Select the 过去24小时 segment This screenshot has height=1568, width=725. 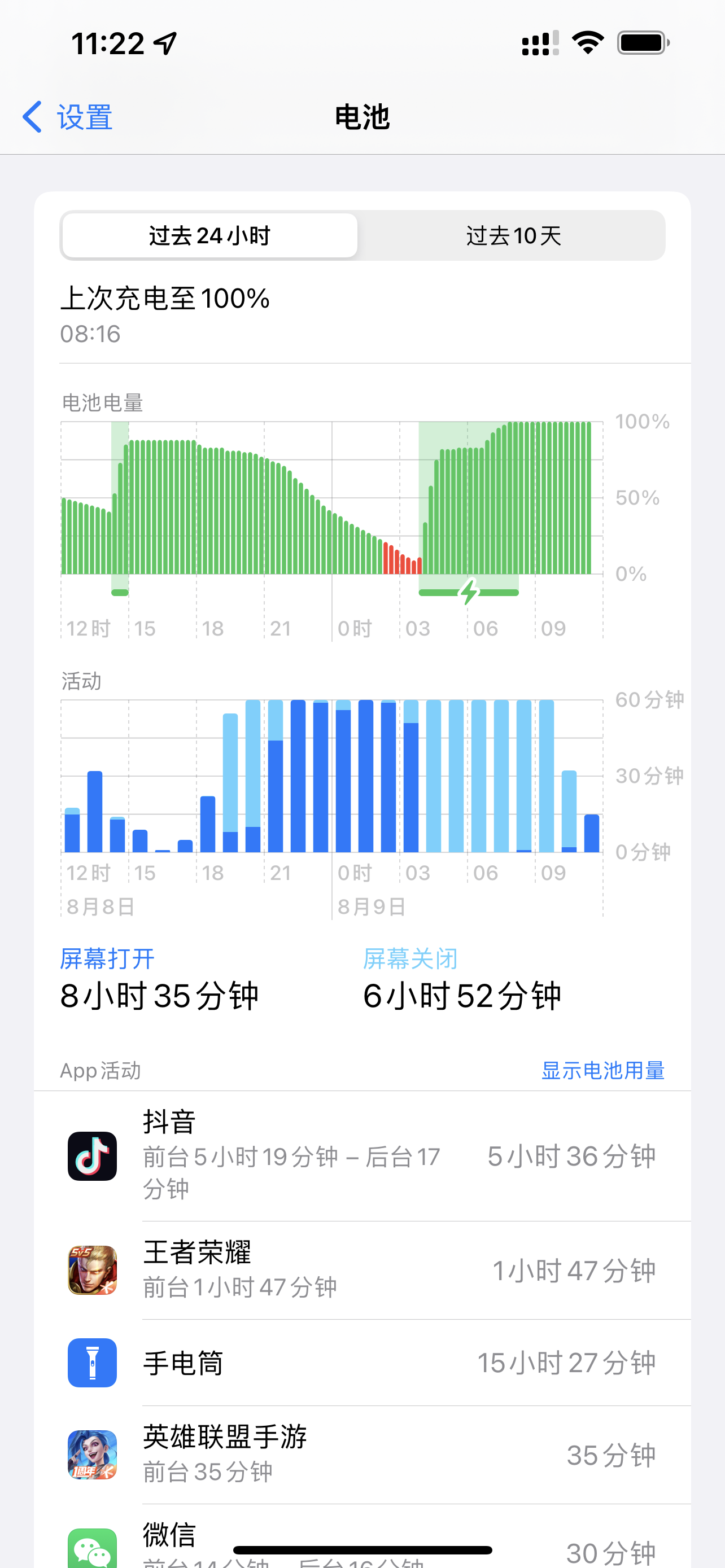tap(209, 235)
